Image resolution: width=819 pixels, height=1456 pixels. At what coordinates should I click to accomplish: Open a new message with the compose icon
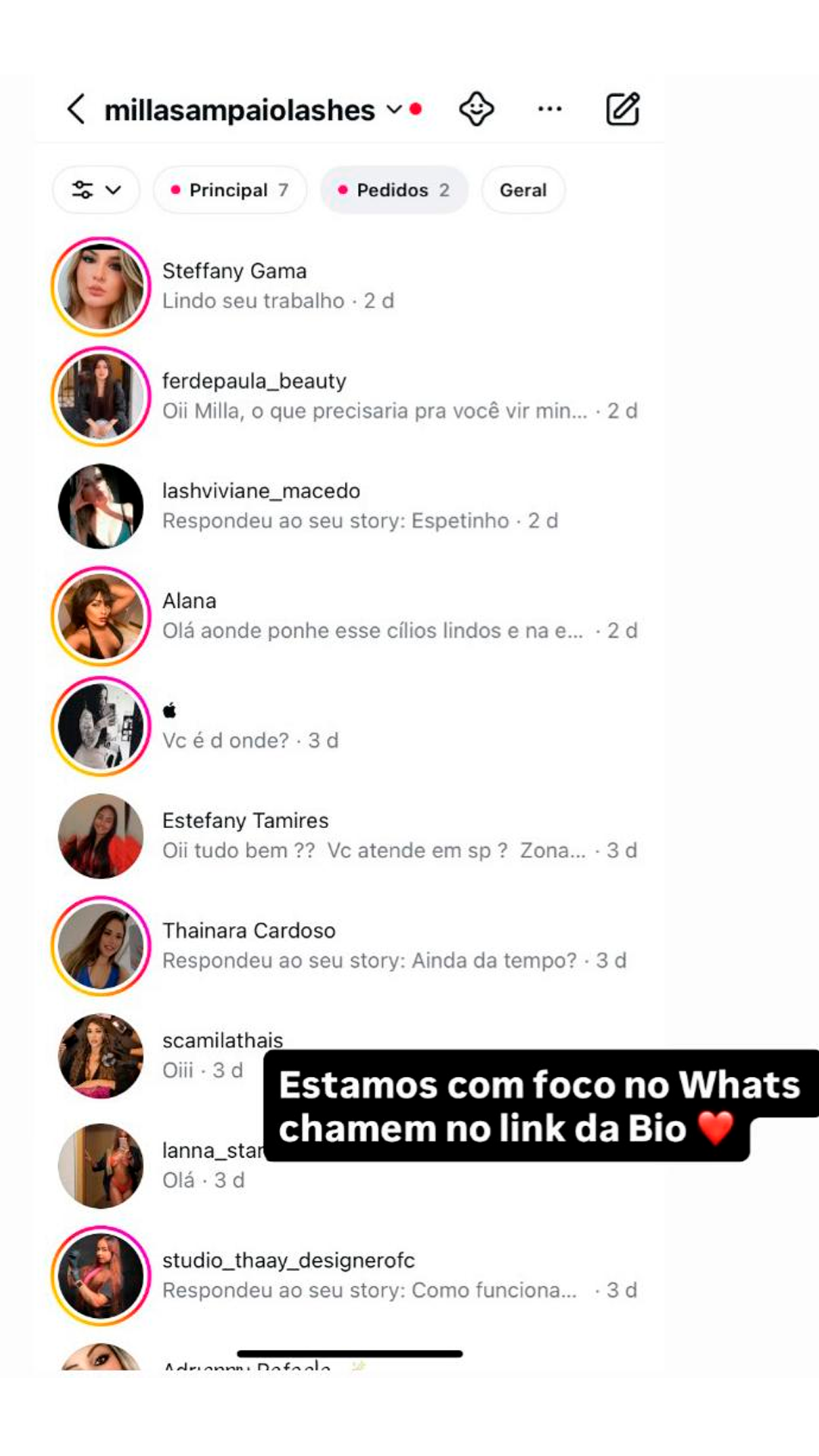[x=622, y=109]
